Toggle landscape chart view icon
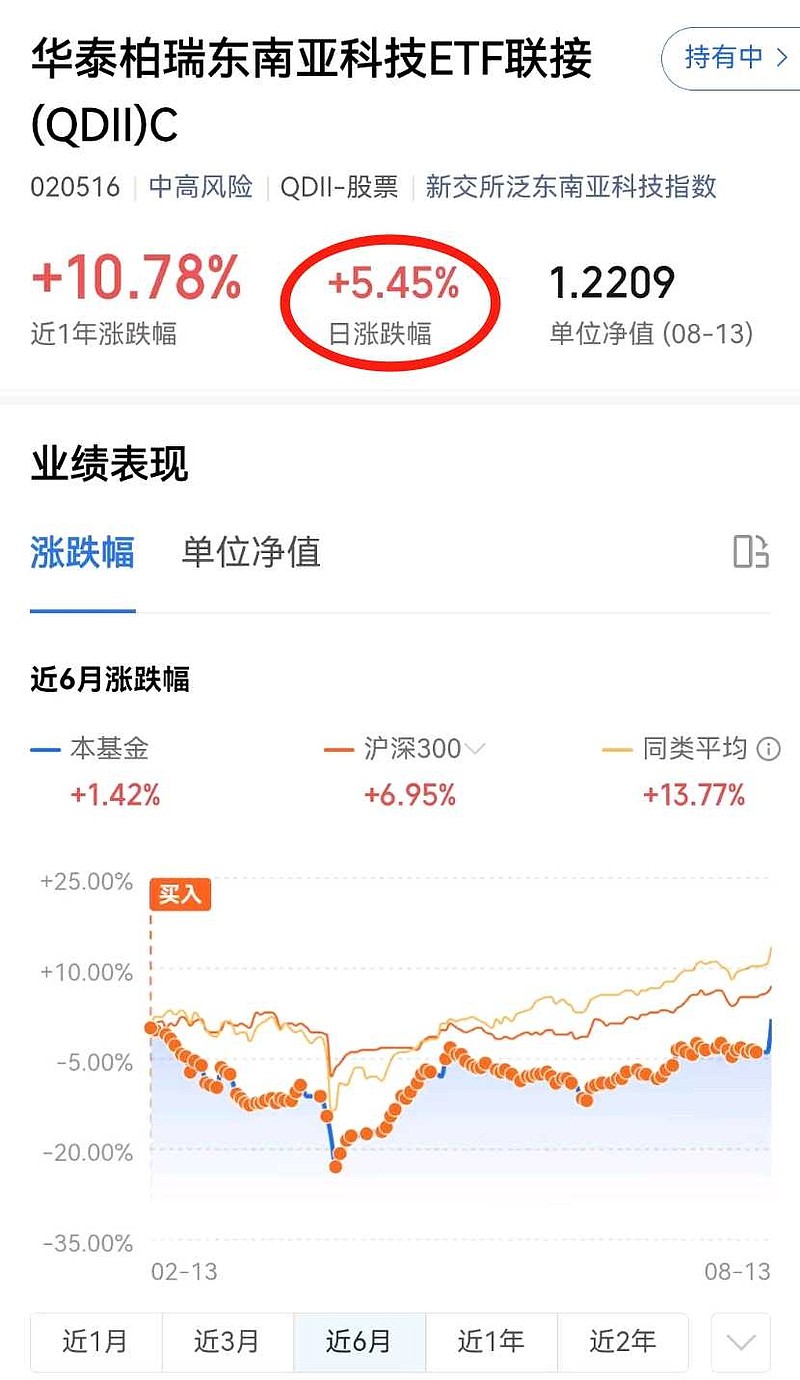This screenshot has height=1380, width=800. tap(751, 551)
